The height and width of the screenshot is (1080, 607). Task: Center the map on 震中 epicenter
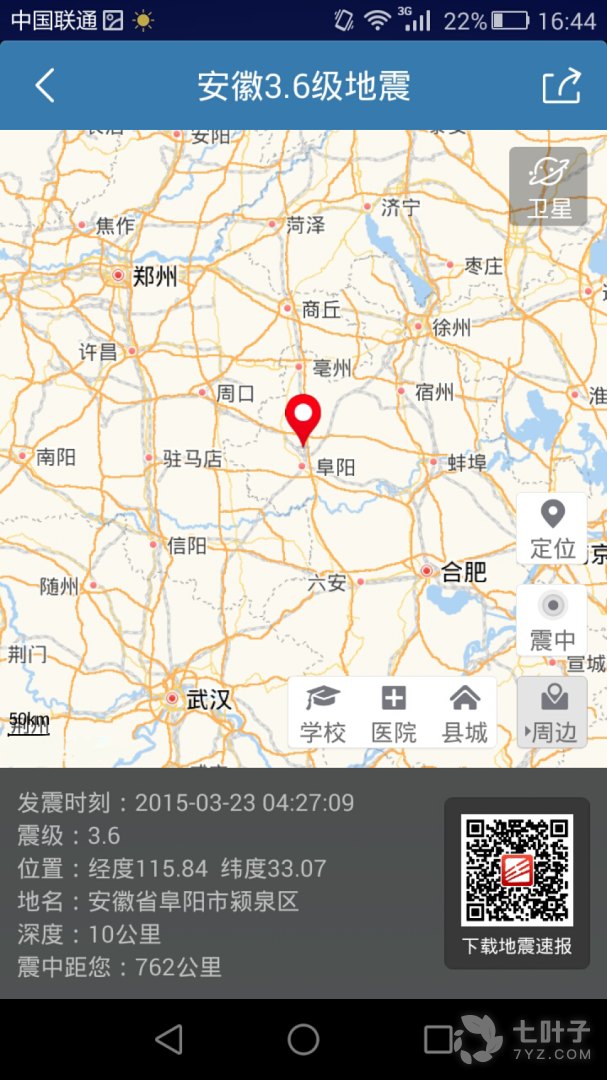coord(552,620)
